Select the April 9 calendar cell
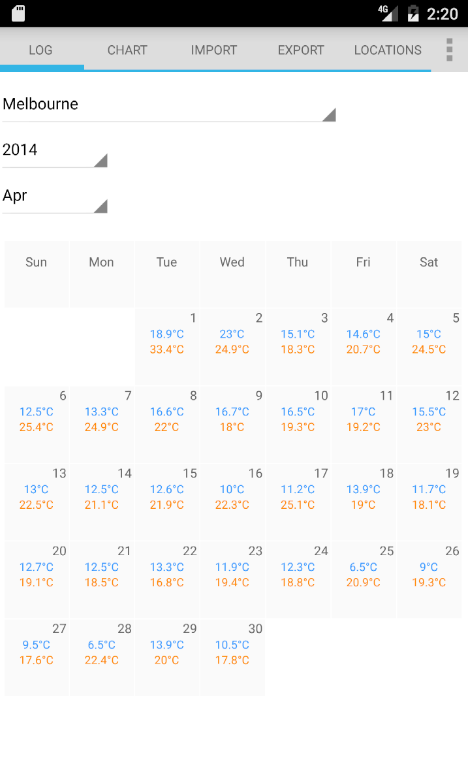The image size is (468, 780). pyautogui.click(x=232, y=424)
